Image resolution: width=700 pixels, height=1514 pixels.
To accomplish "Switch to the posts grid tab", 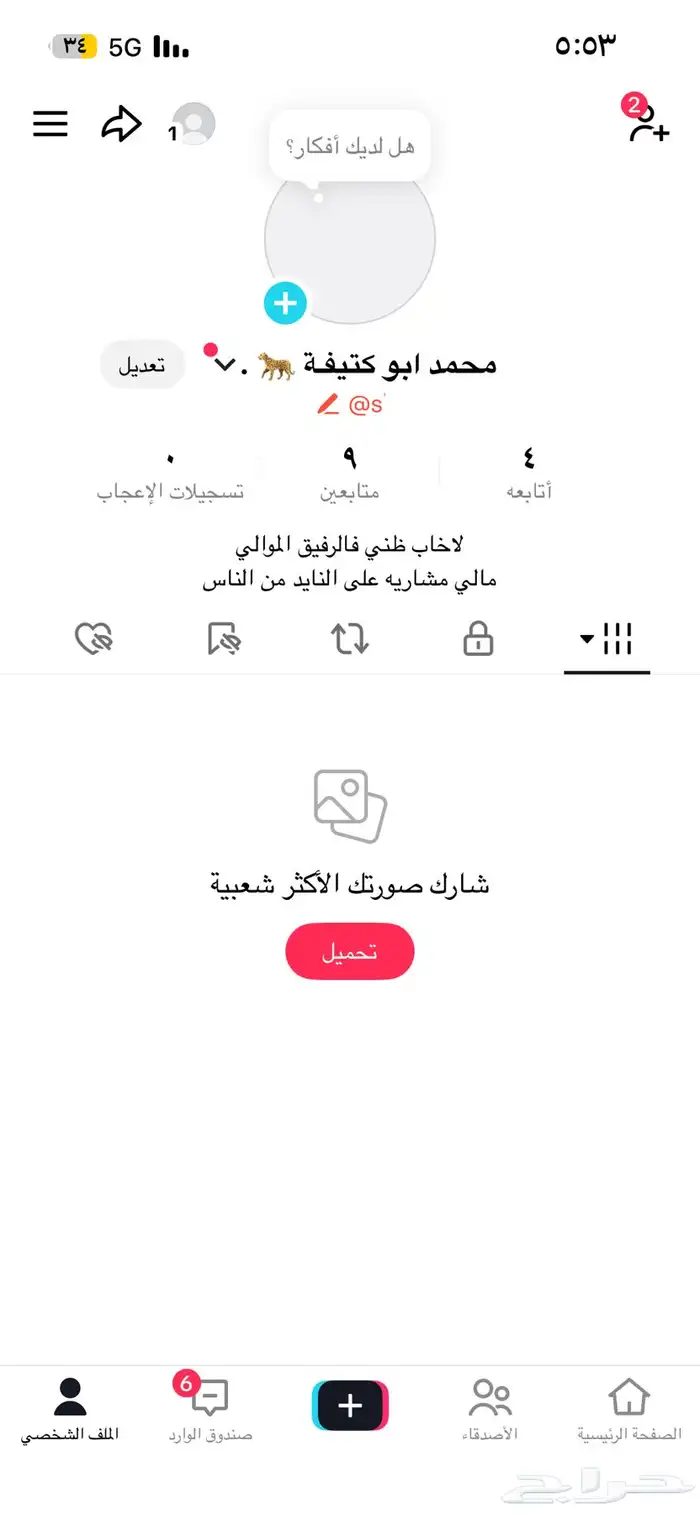I will (x=608, y=639).
